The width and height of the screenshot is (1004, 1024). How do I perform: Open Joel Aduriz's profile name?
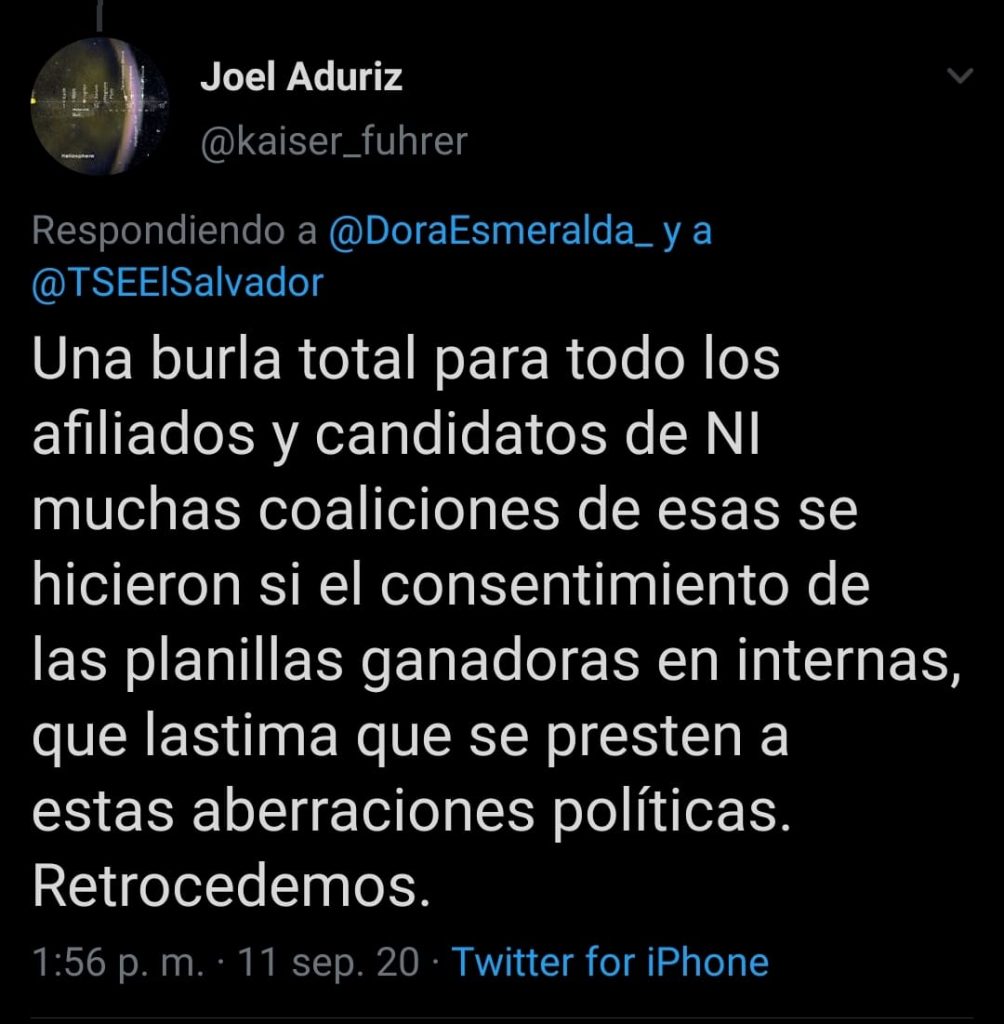point(301,78)
